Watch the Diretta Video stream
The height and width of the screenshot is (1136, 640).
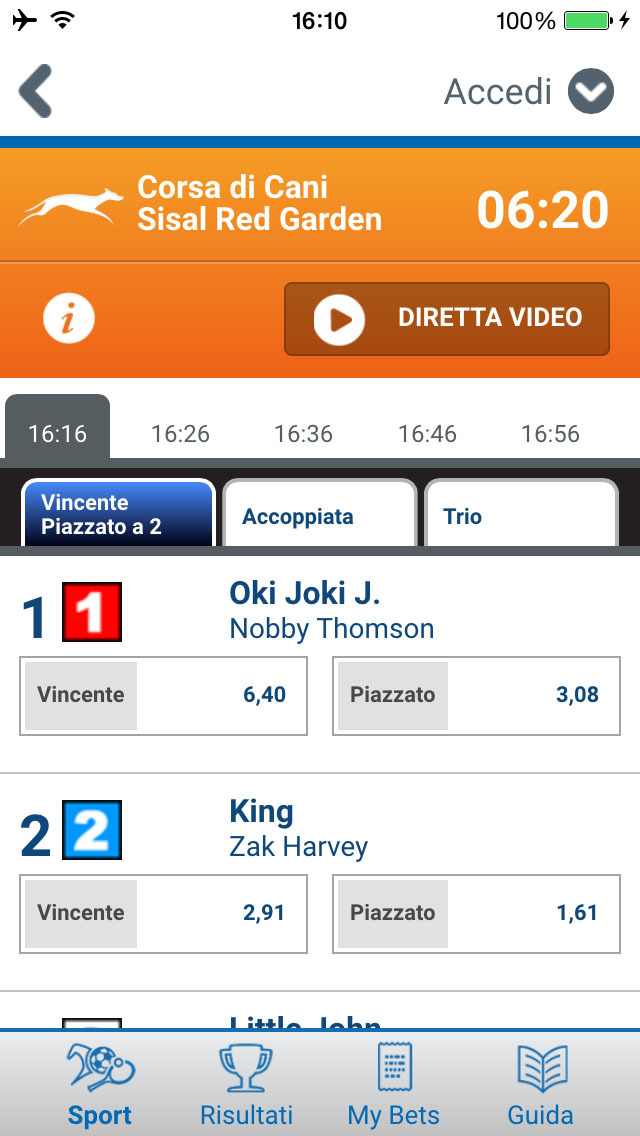(446, 319)
